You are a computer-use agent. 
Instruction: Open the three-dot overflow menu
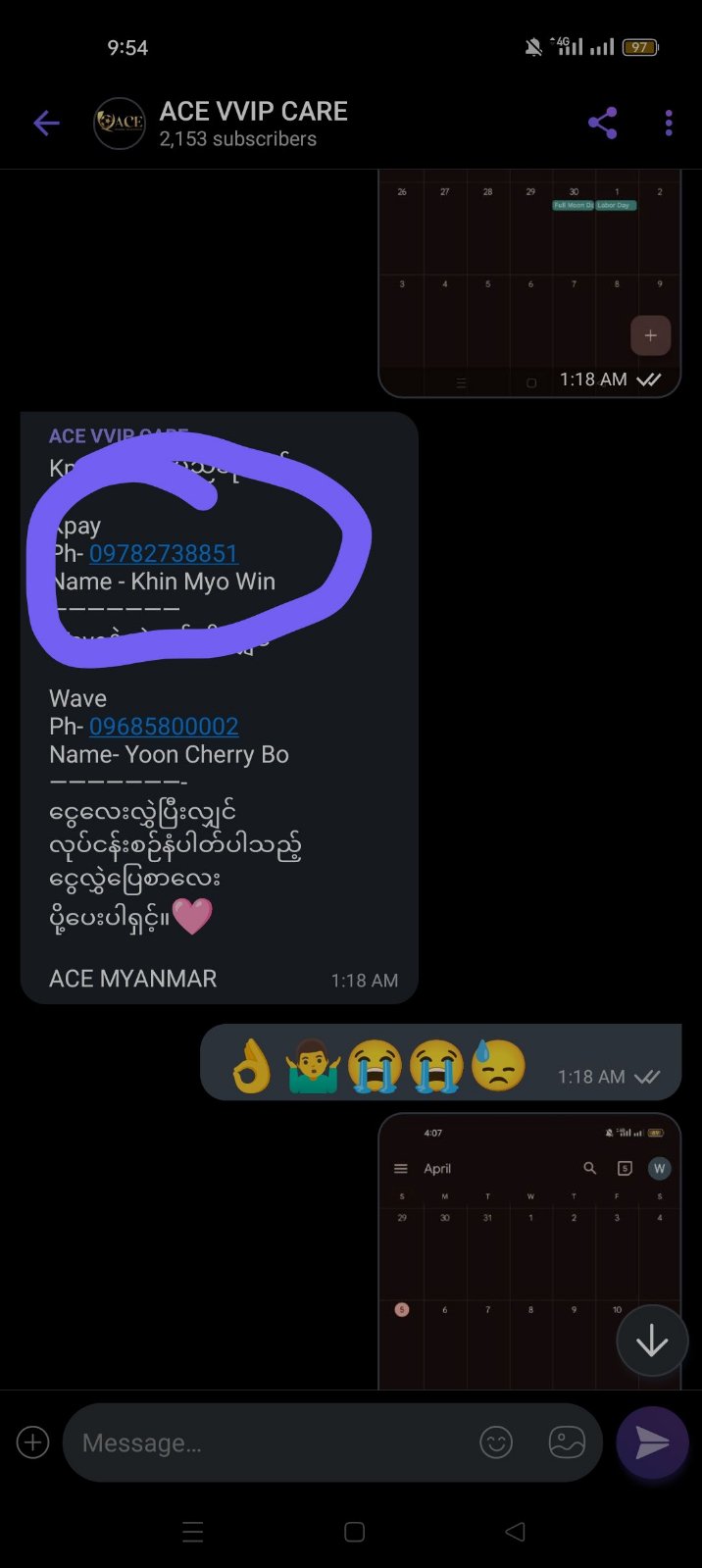[x=669, y=123]
